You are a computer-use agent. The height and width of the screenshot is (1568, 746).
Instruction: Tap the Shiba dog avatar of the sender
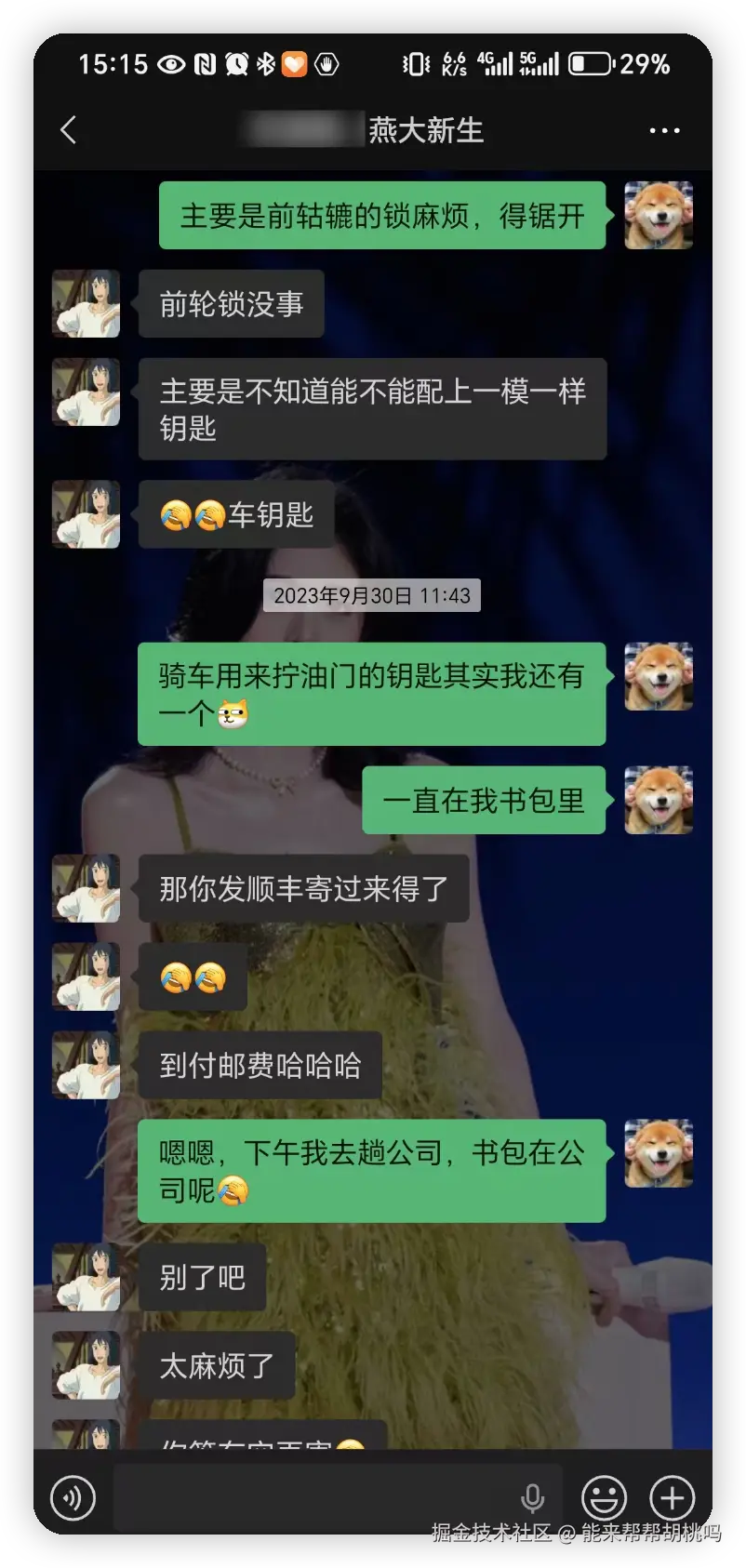[x=658, y=216]
